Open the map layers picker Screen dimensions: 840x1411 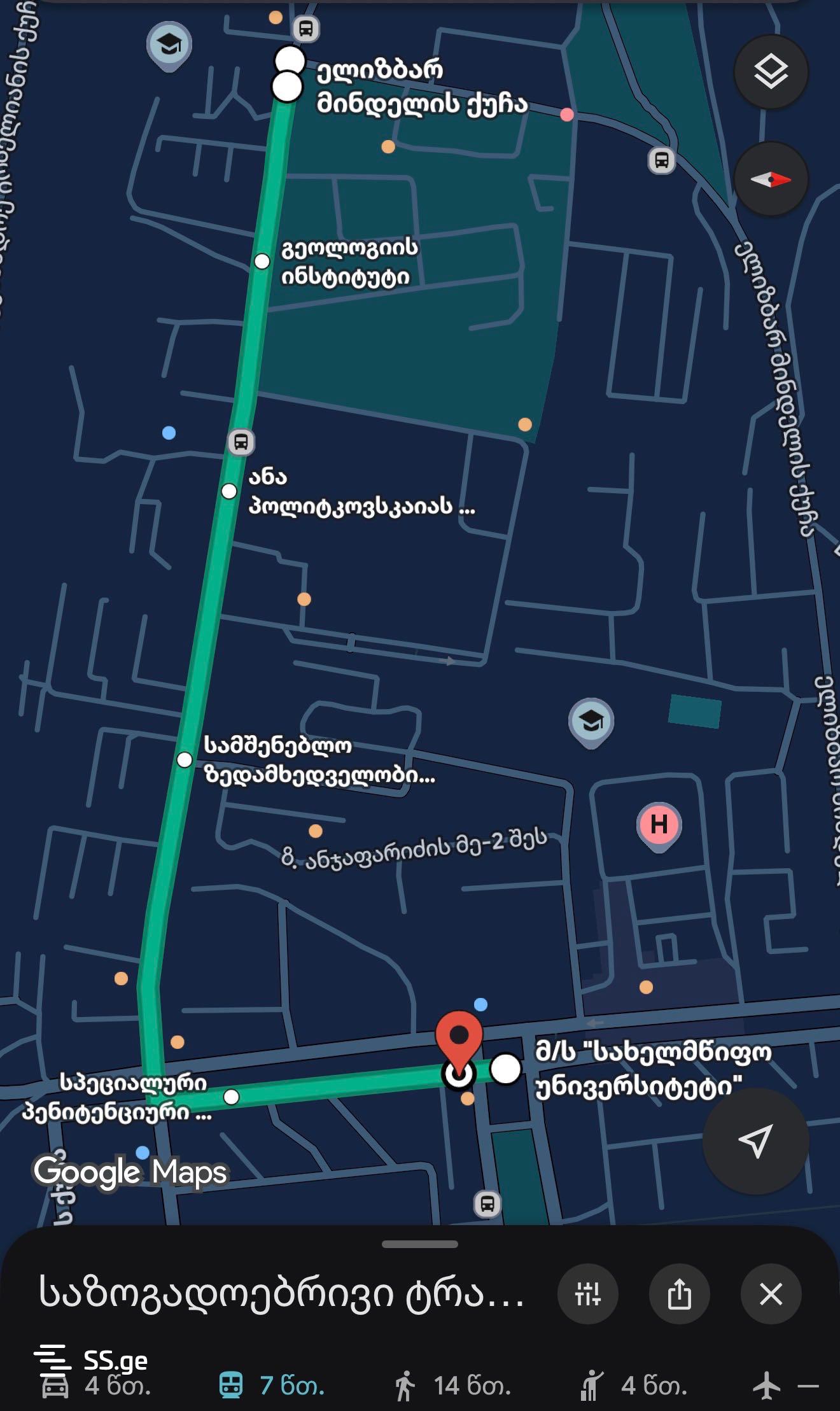click(771, 71)
